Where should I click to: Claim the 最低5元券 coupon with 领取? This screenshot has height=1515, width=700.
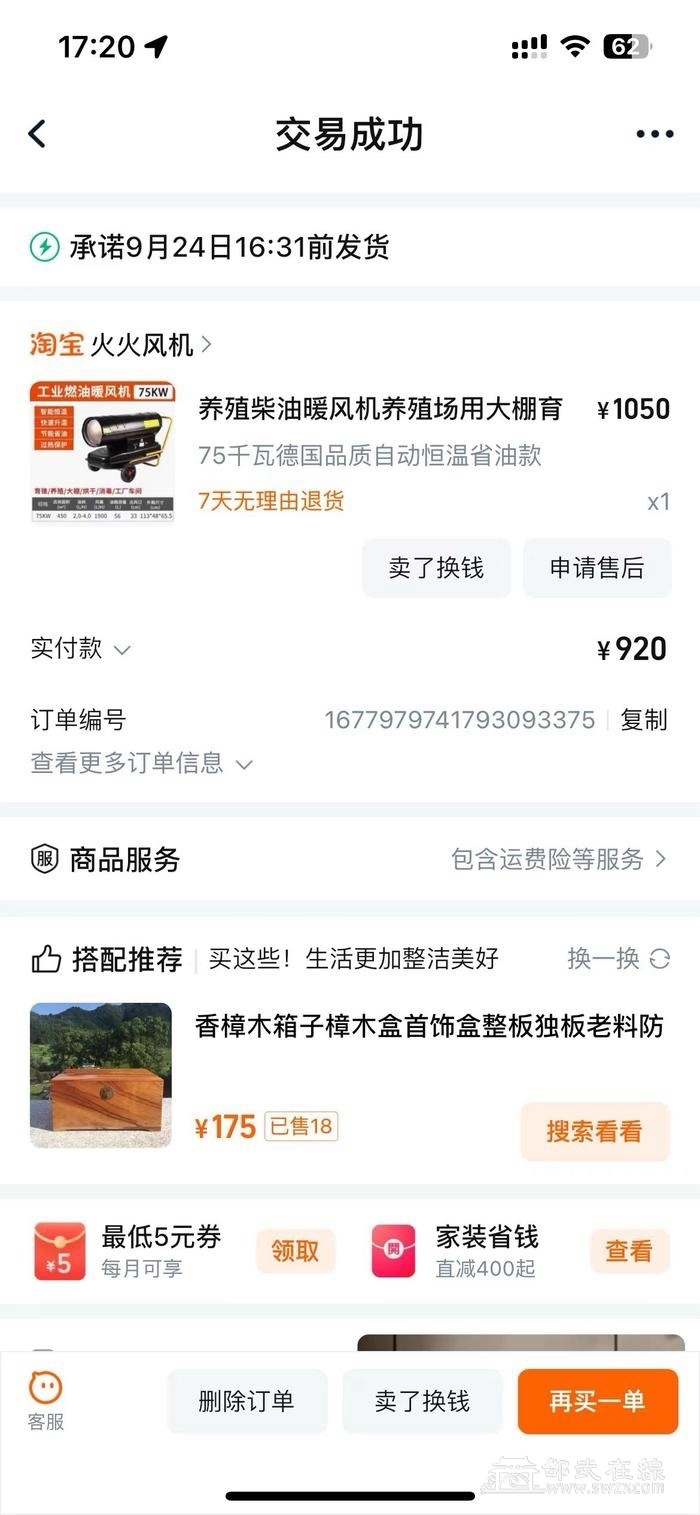click(295, 1251)
